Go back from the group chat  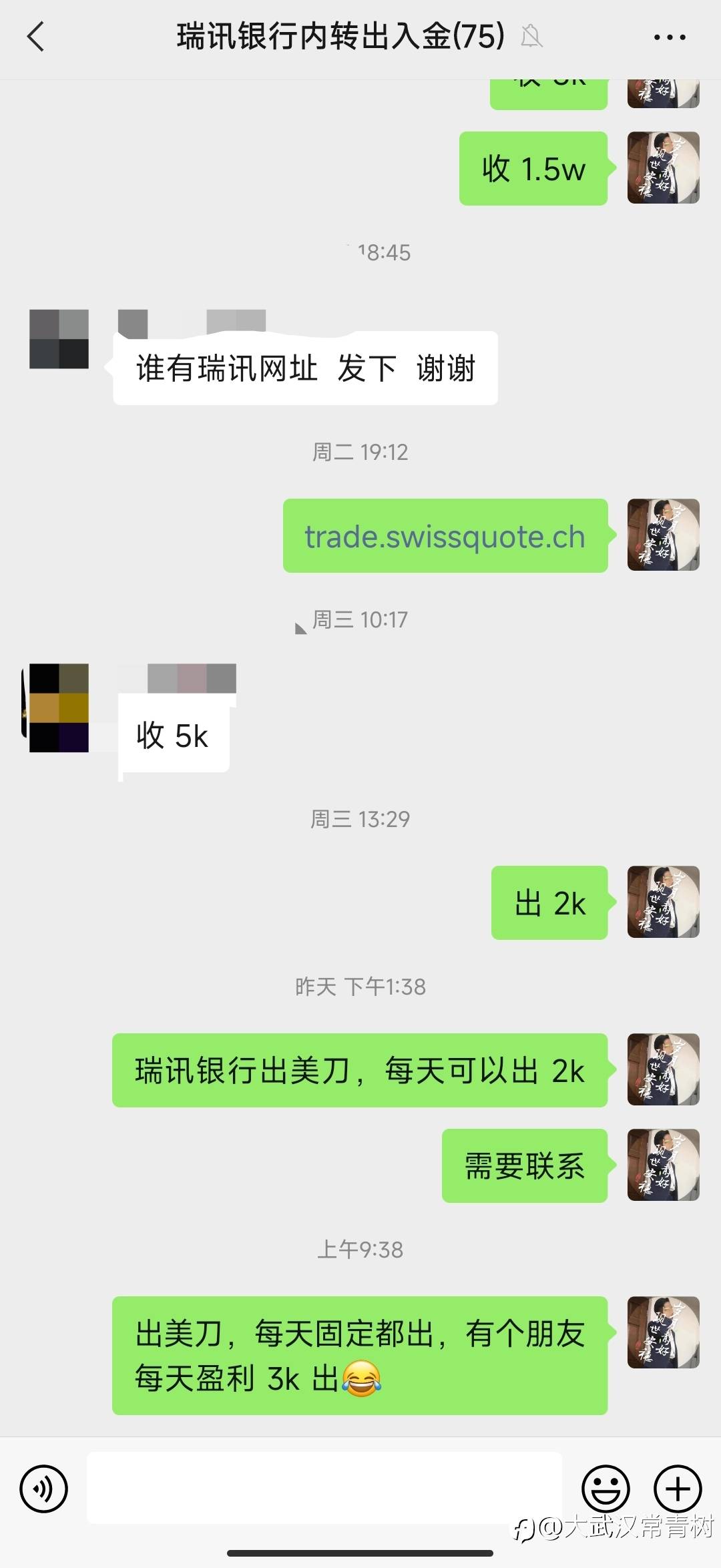point(36,37)
